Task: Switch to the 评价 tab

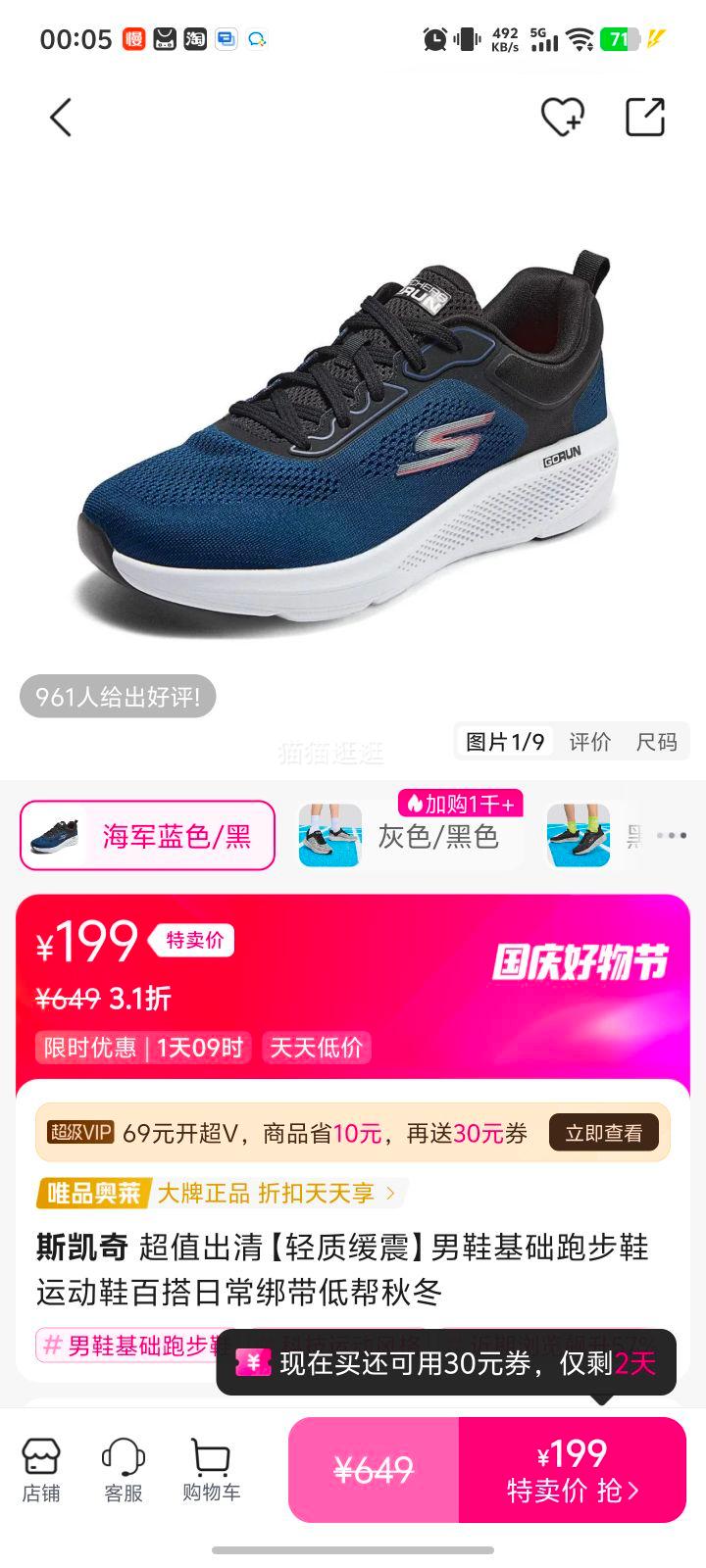Action: click(589, 742)
